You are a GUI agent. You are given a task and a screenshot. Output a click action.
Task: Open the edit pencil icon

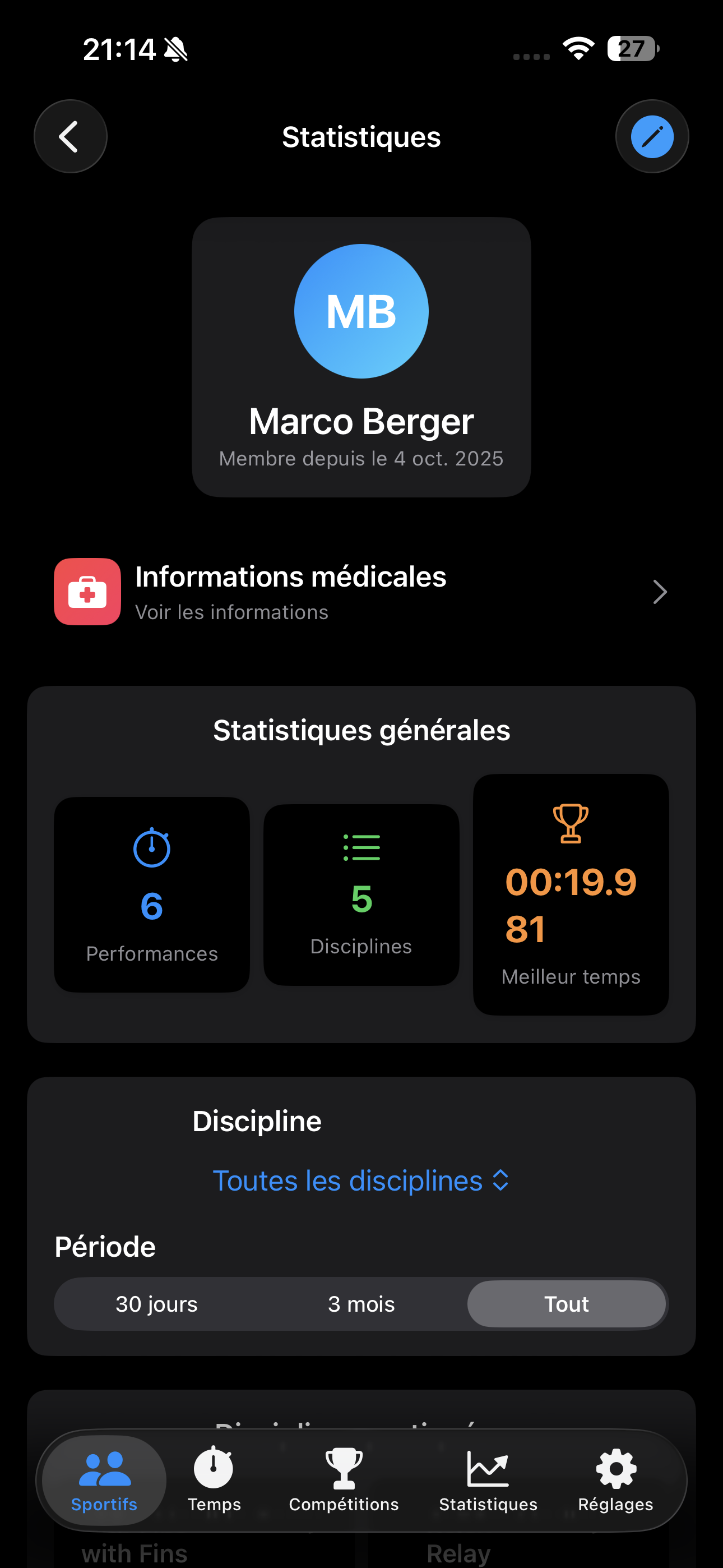point(652,136)
